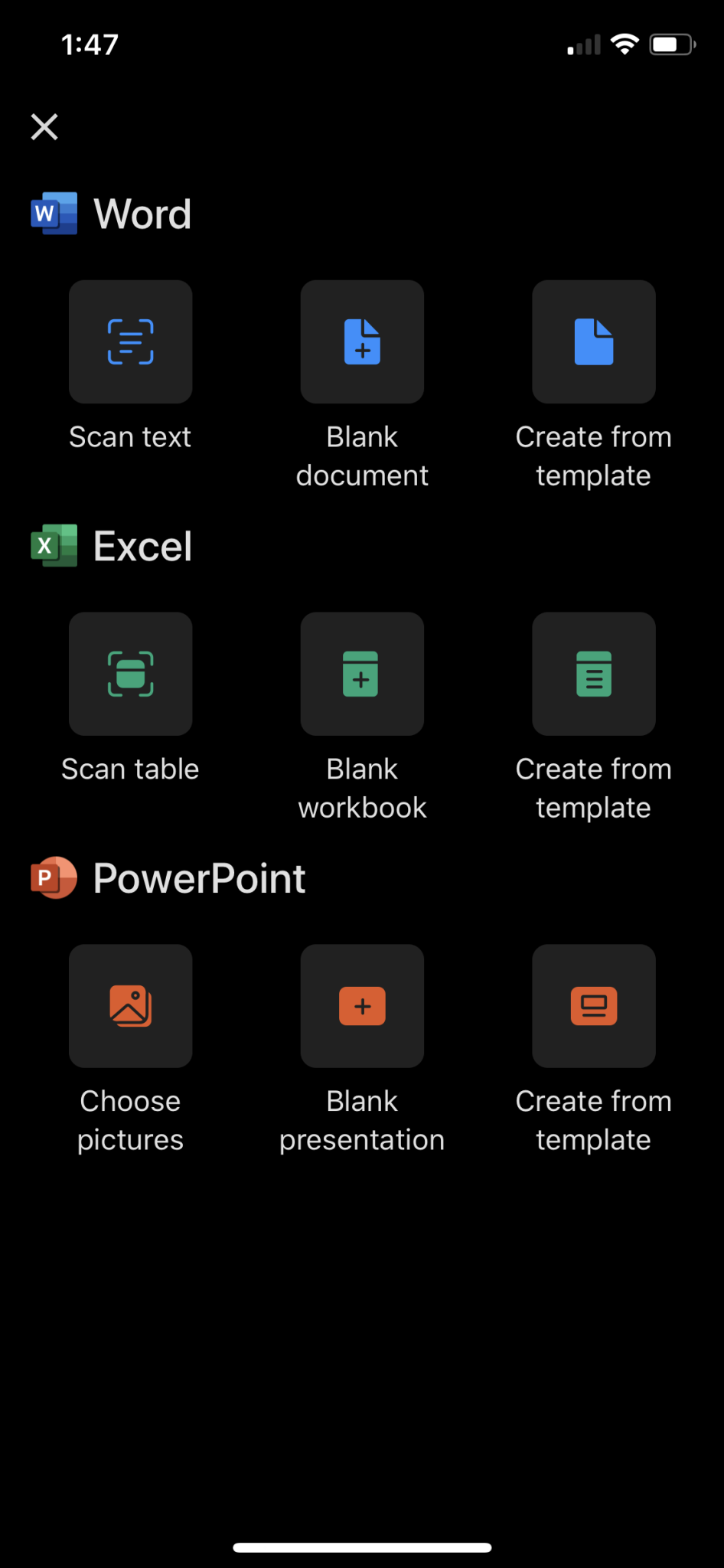This screenshot has width=724, height=1568.
Task: Click the PowerPoint app logo
Action: (53, 878)
